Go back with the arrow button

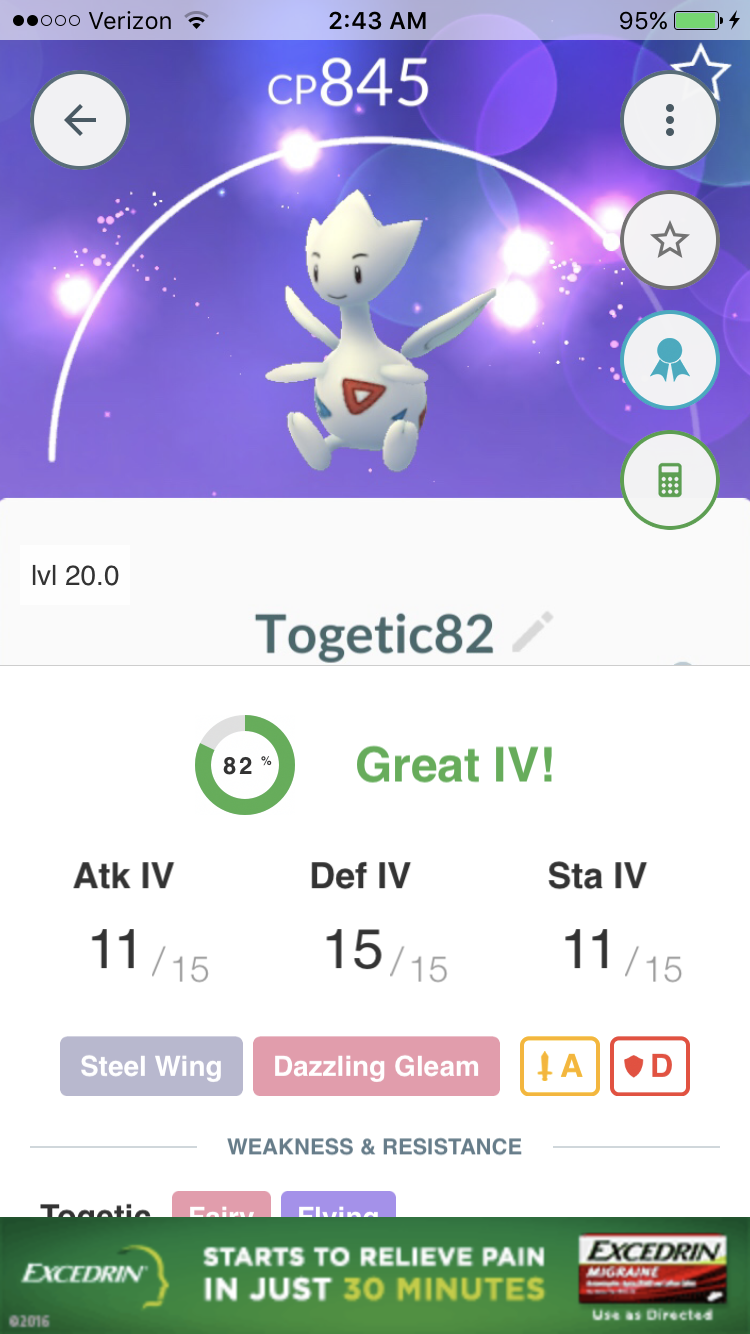80,120
